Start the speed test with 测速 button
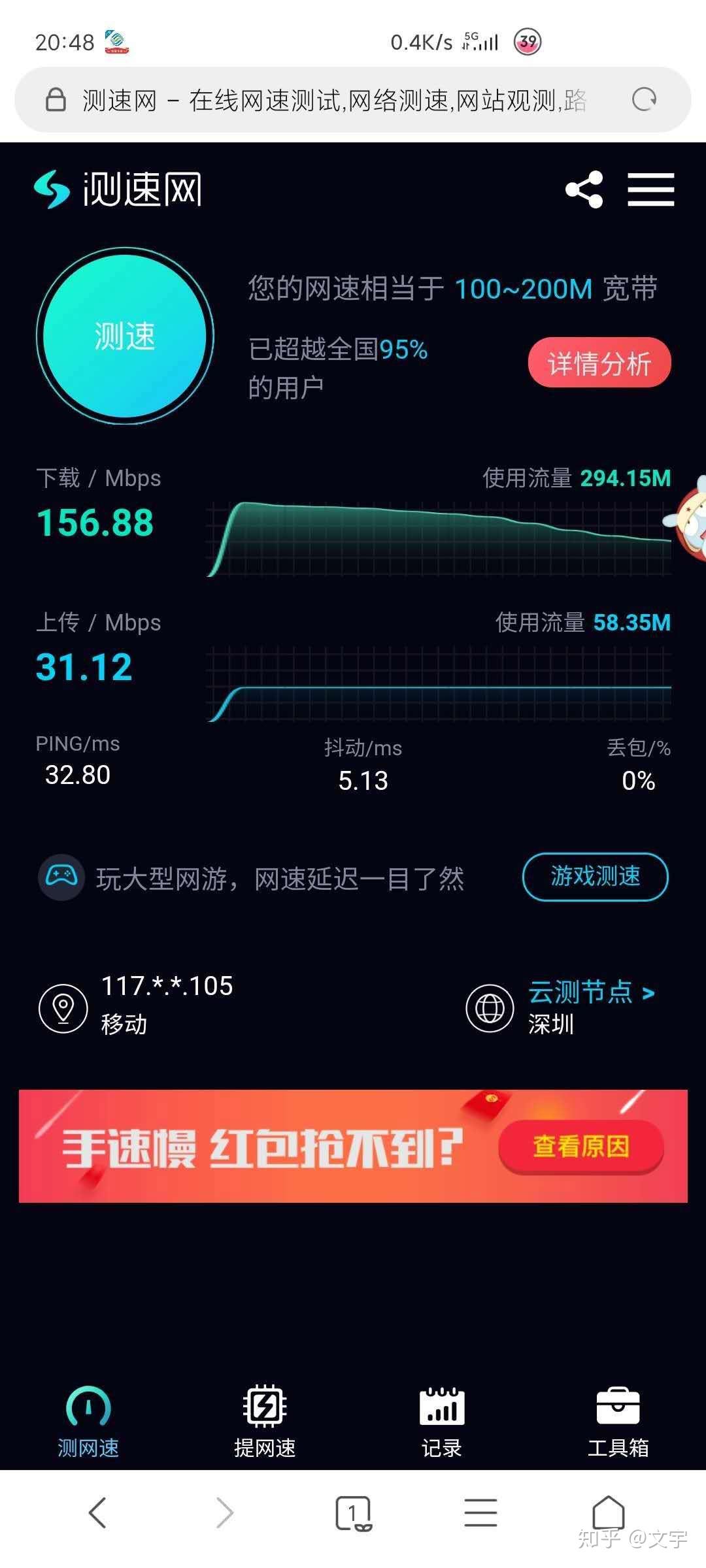Viewport: 706px width, 1568px height. 124,336
